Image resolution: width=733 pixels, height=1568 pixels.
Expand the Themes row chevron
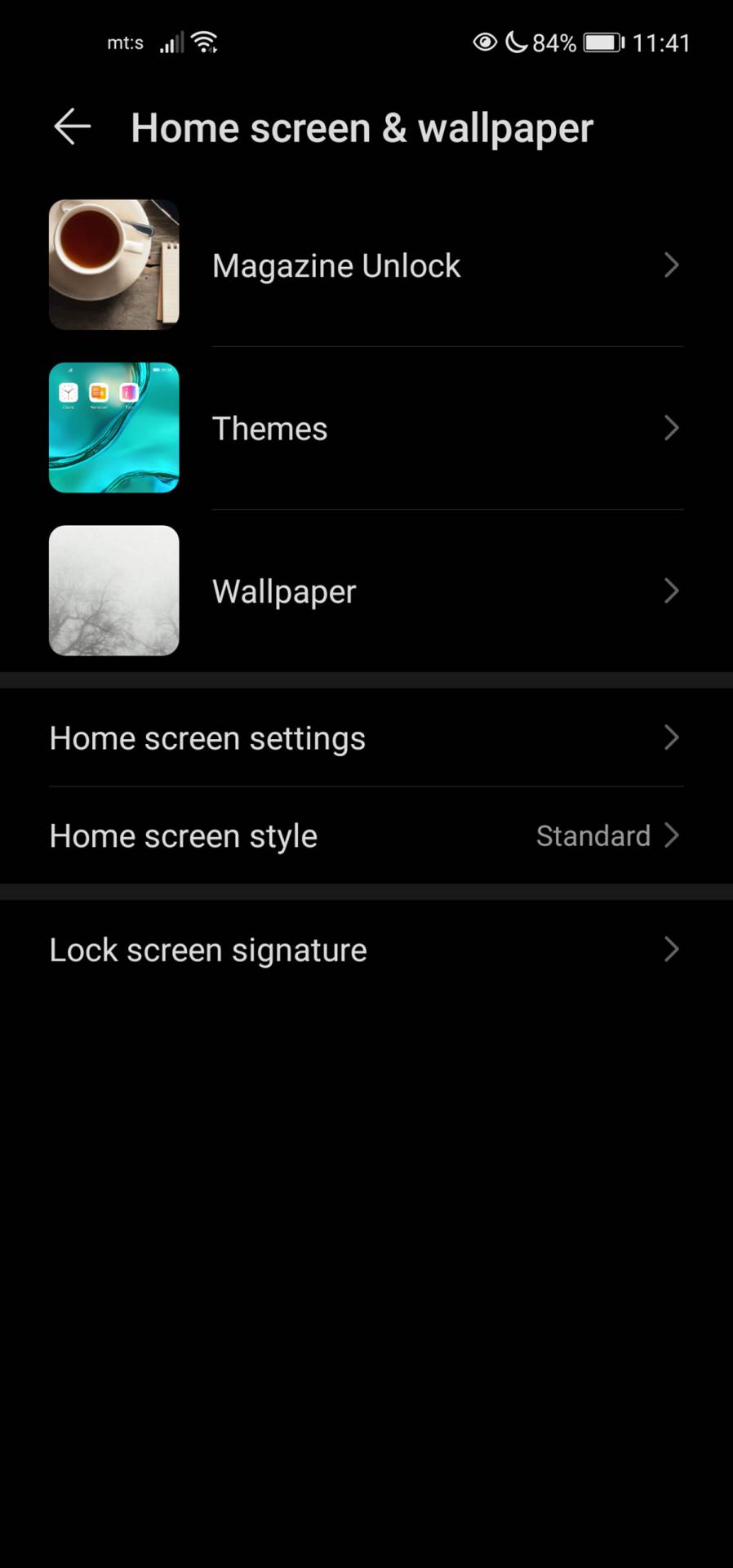click(671, 428)
